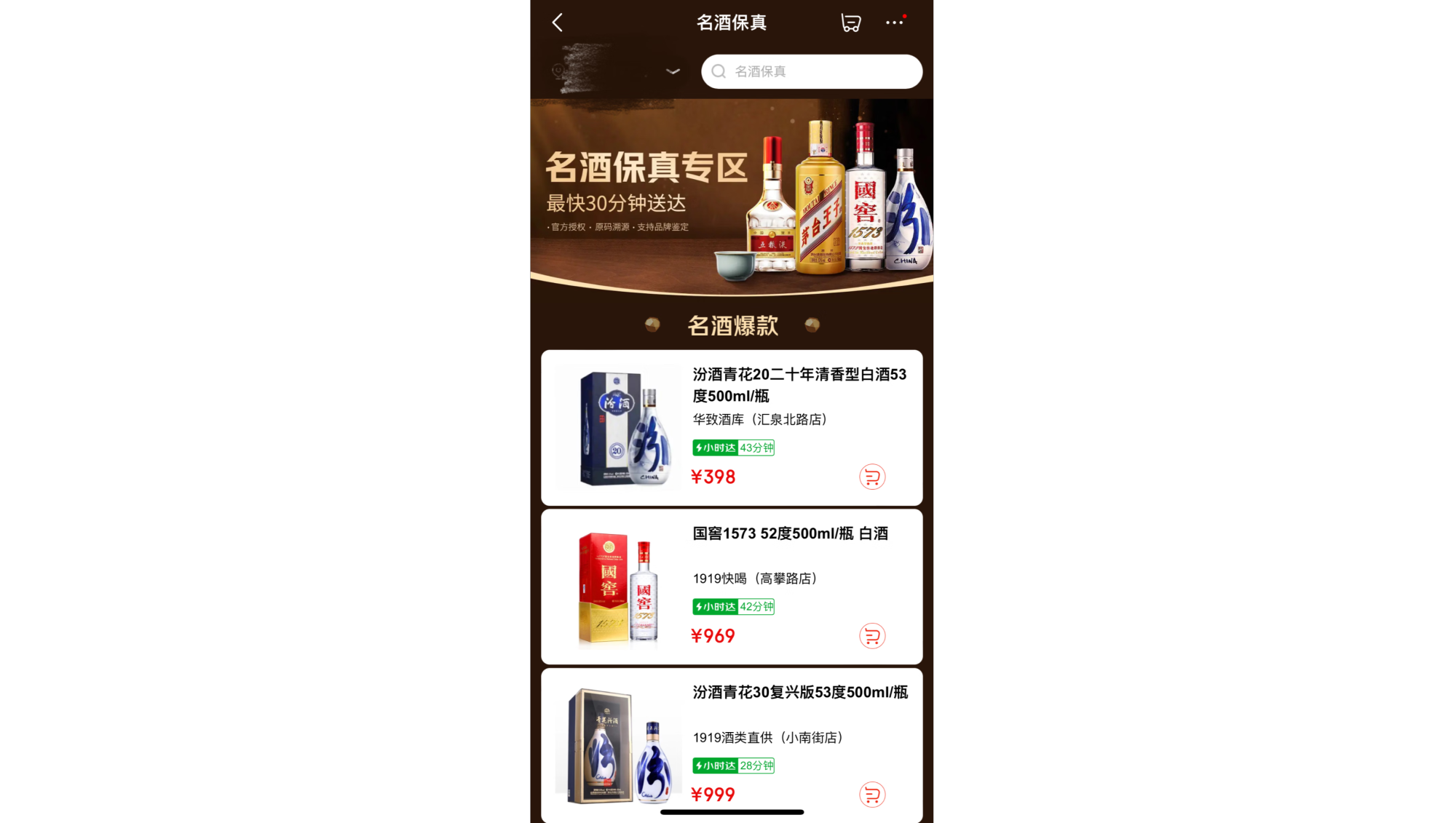Open 汾酒青花30复兴版 product card

tap(799, 693)
